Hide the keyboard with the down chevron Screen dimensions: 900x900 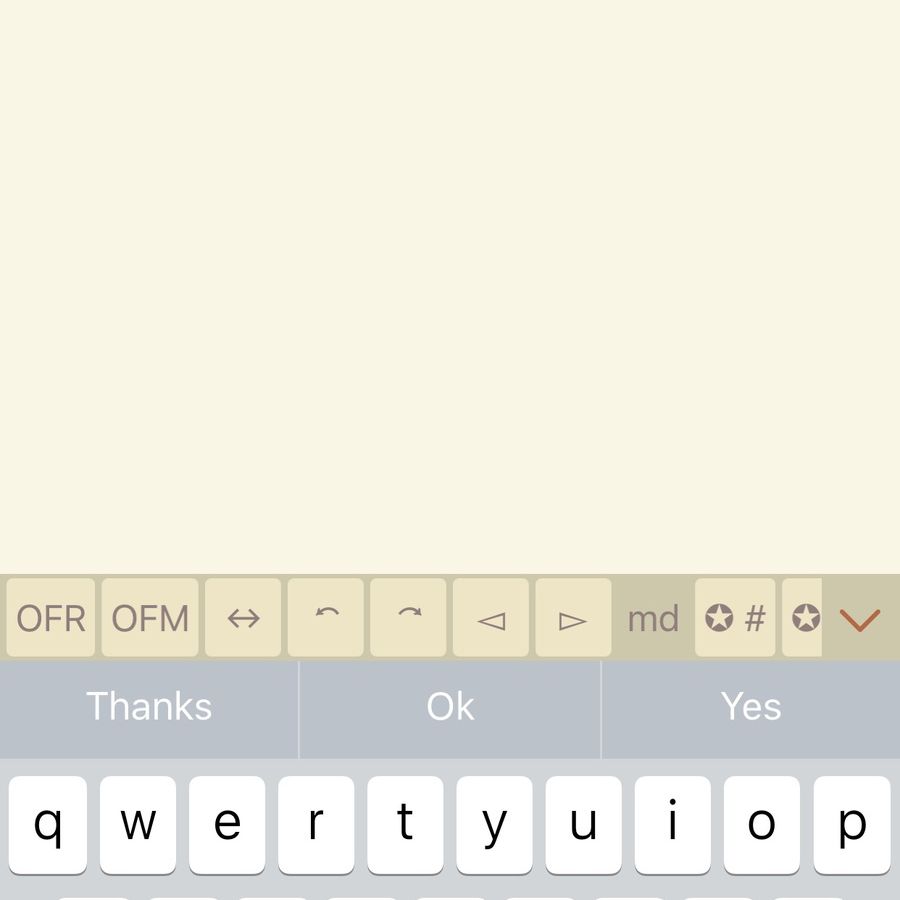[x=860, y=620]
